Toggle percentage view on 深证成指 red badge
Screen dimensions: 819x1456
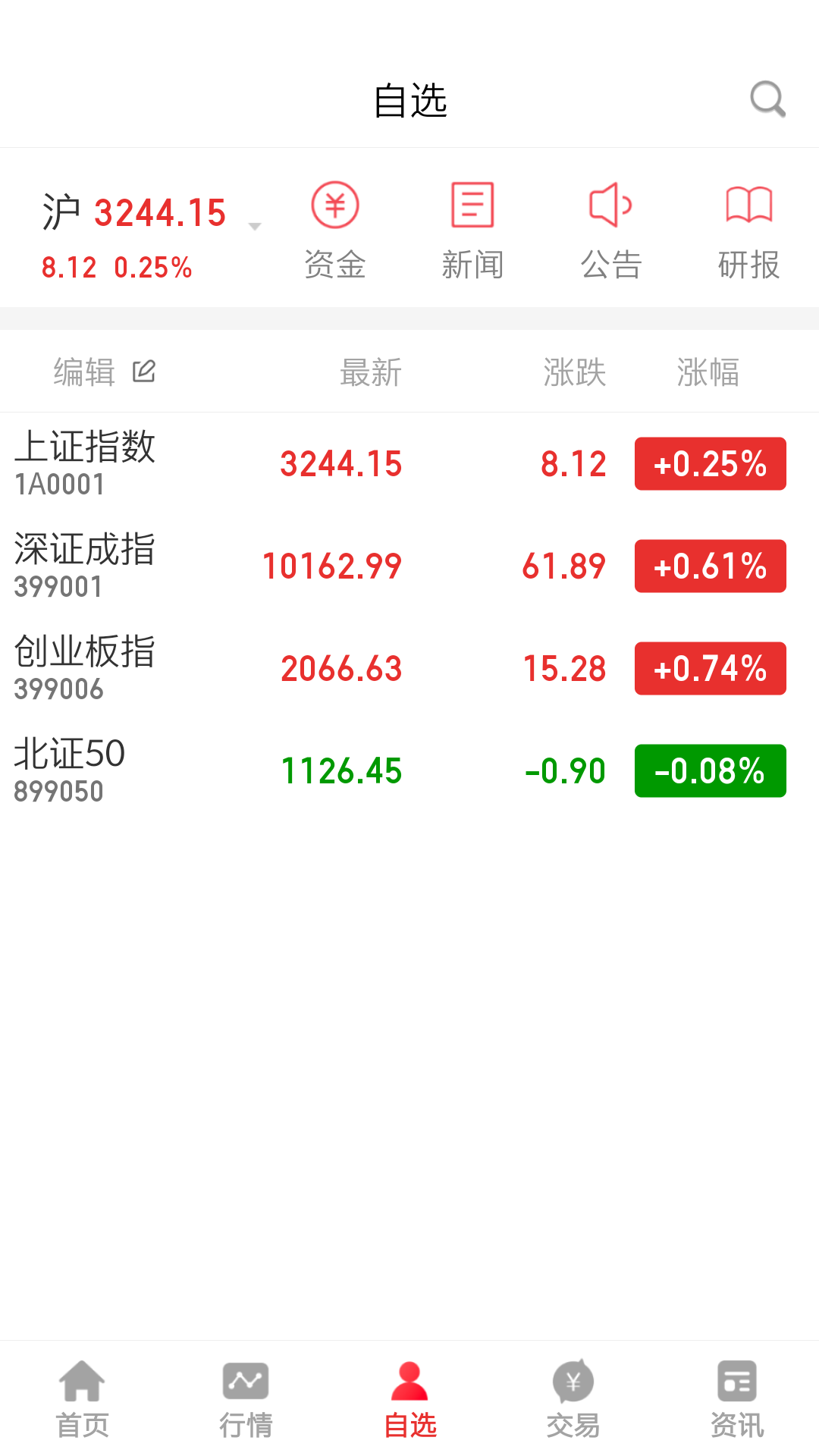(709, 565)
